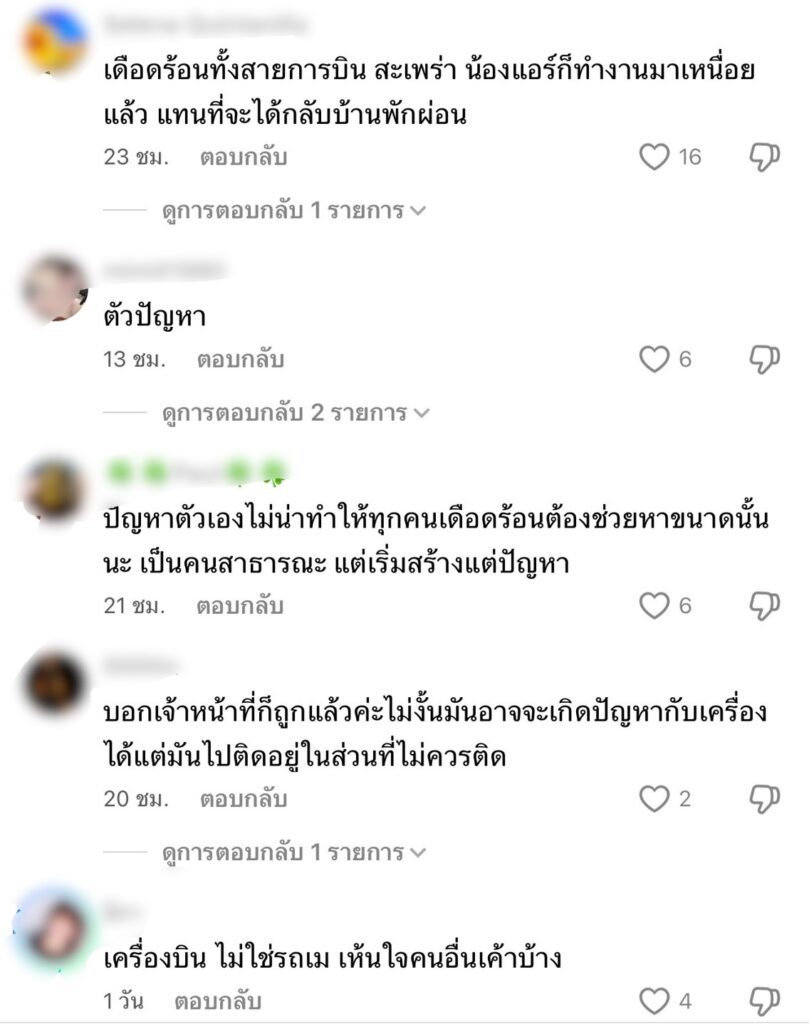Like the comment starting "เดือดร้อนทั้งสายการบิน"
Screen dimensions: 809x1024
click(654, 157)
